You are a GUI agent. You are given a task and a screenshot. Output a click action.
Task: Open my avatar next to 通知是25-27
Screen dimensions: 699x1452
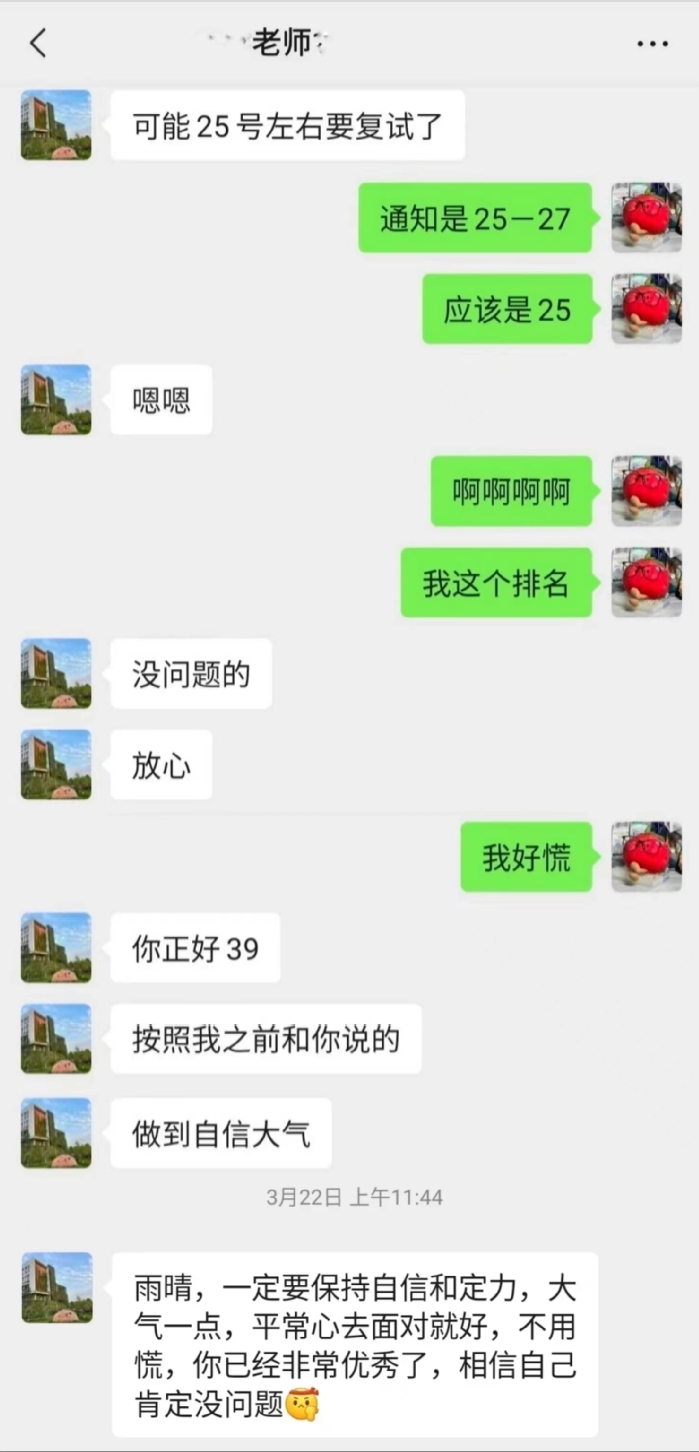click(x=646, y=217)
